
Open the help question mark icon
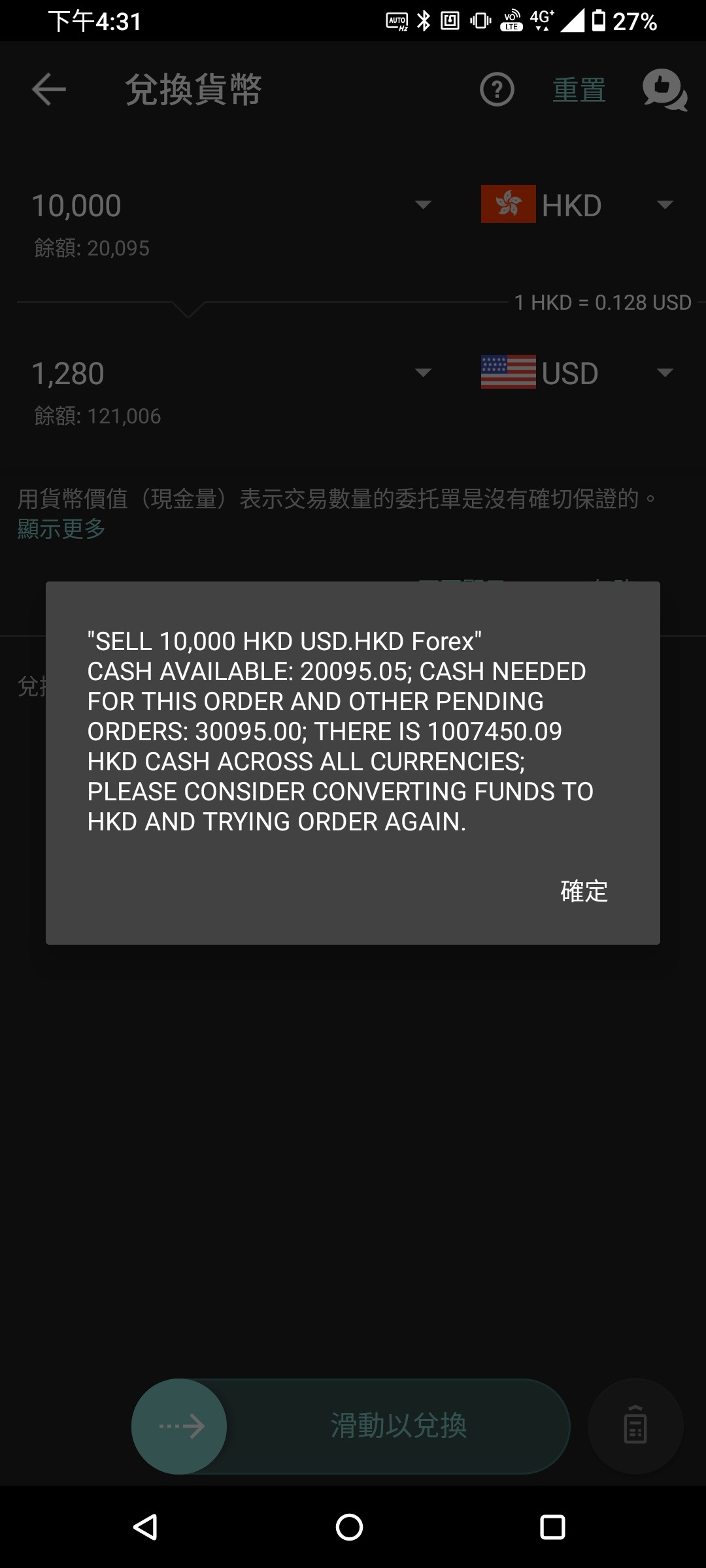click(497, 89)
